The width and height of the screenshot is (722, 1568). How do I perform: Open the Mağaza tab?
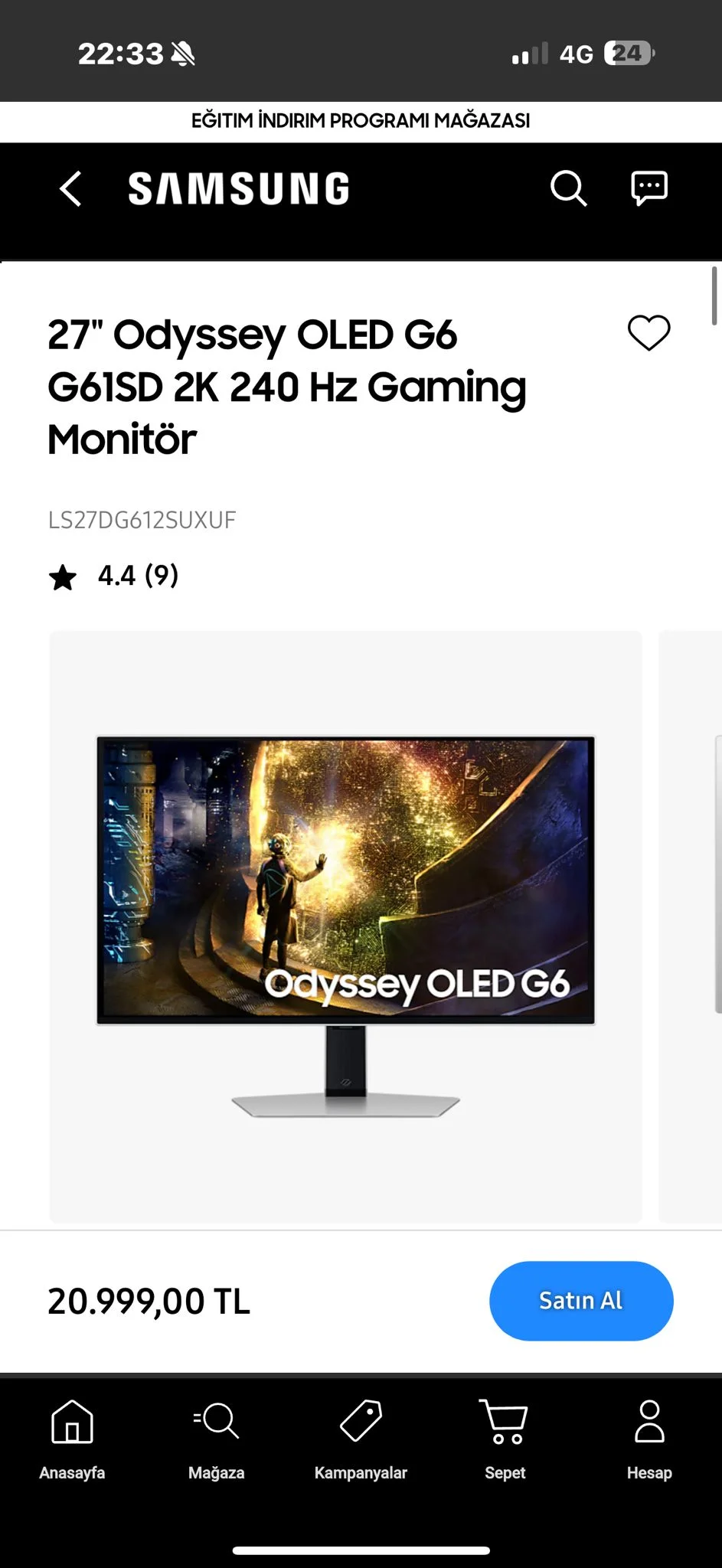pos(217,1439)
